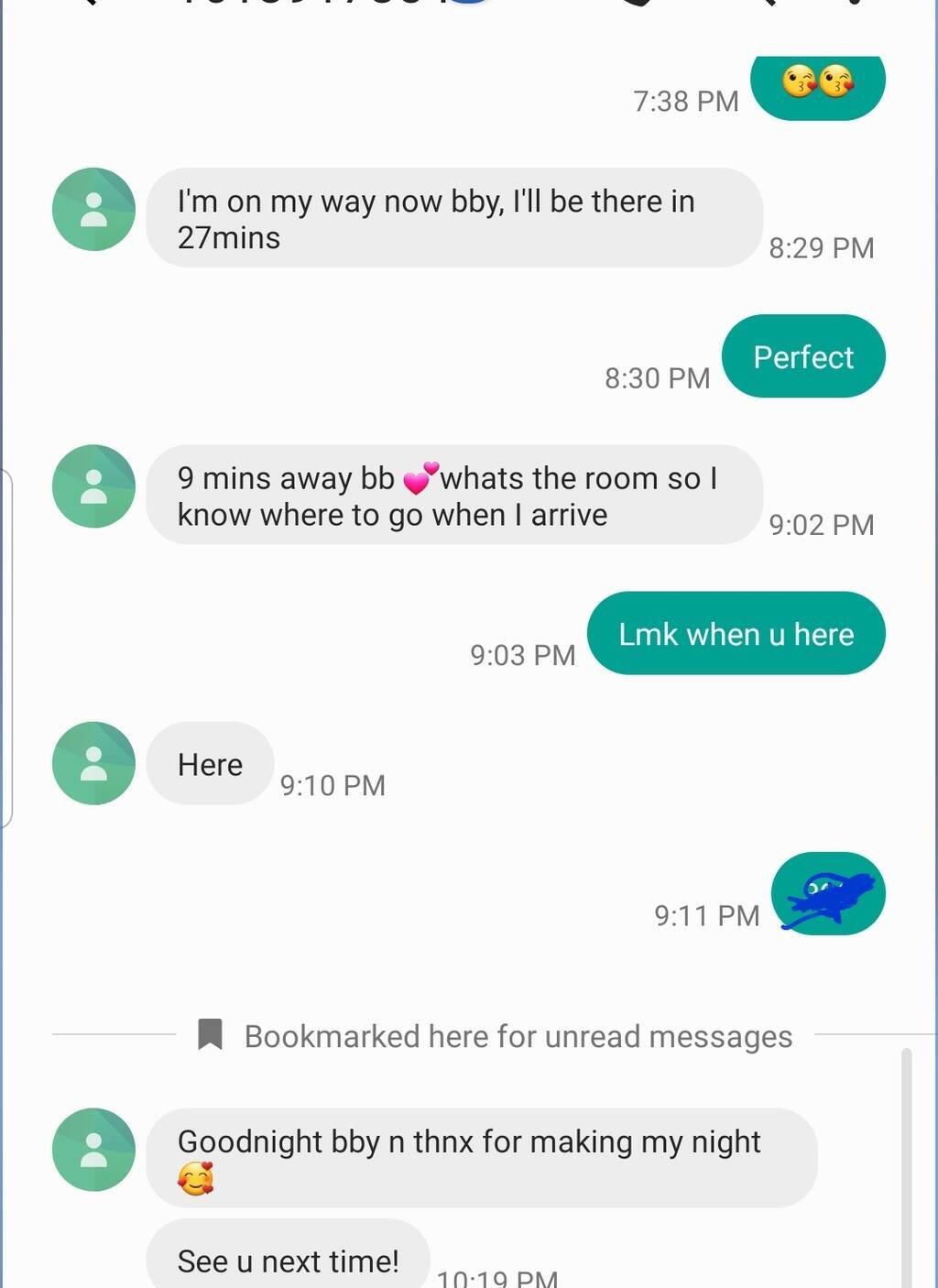View contact from avatar beside "Goodnight bby" message
This screenshot has width=938, height=1288.
coord(93,1150)
